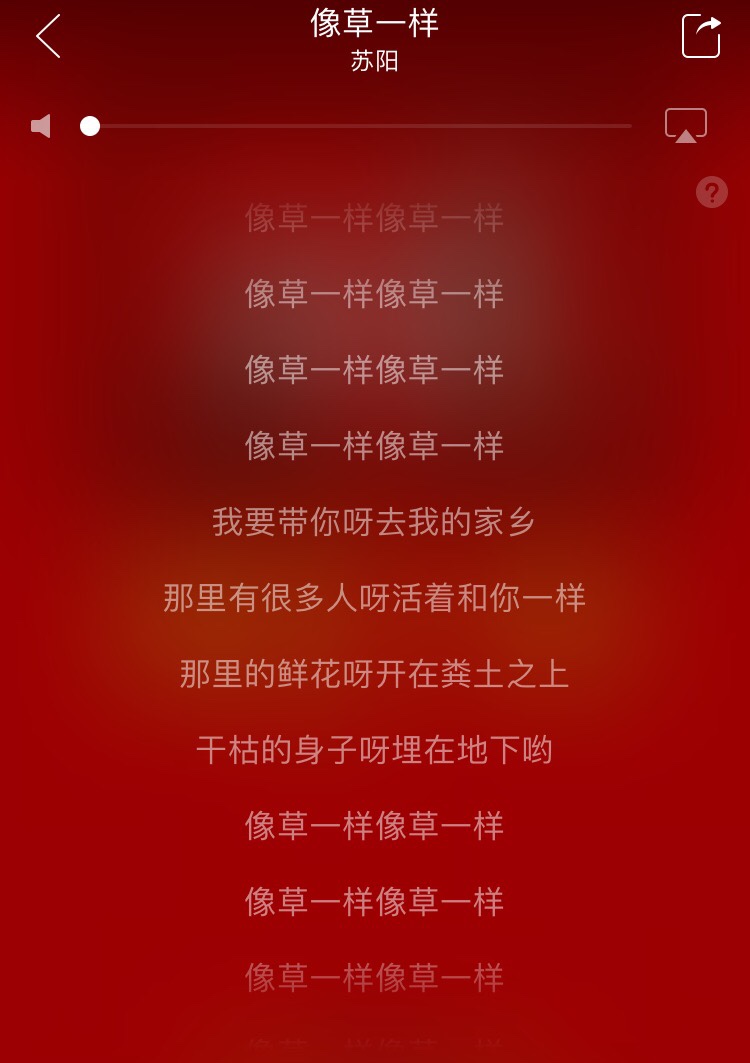
Task: Open the help question mark
Action: point(711,192)
